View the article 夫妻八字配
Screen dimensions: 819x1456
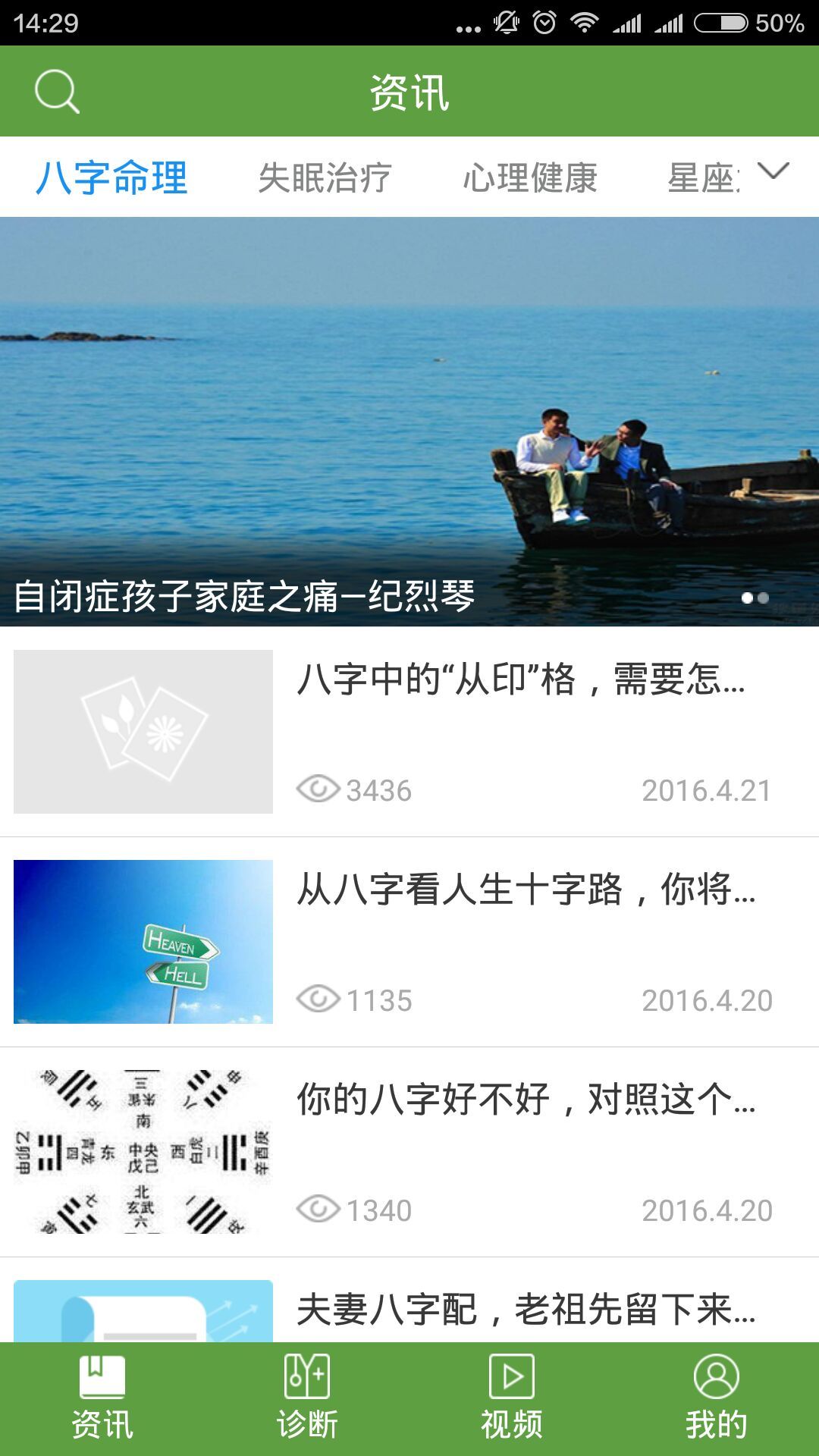click(525, 1309)
